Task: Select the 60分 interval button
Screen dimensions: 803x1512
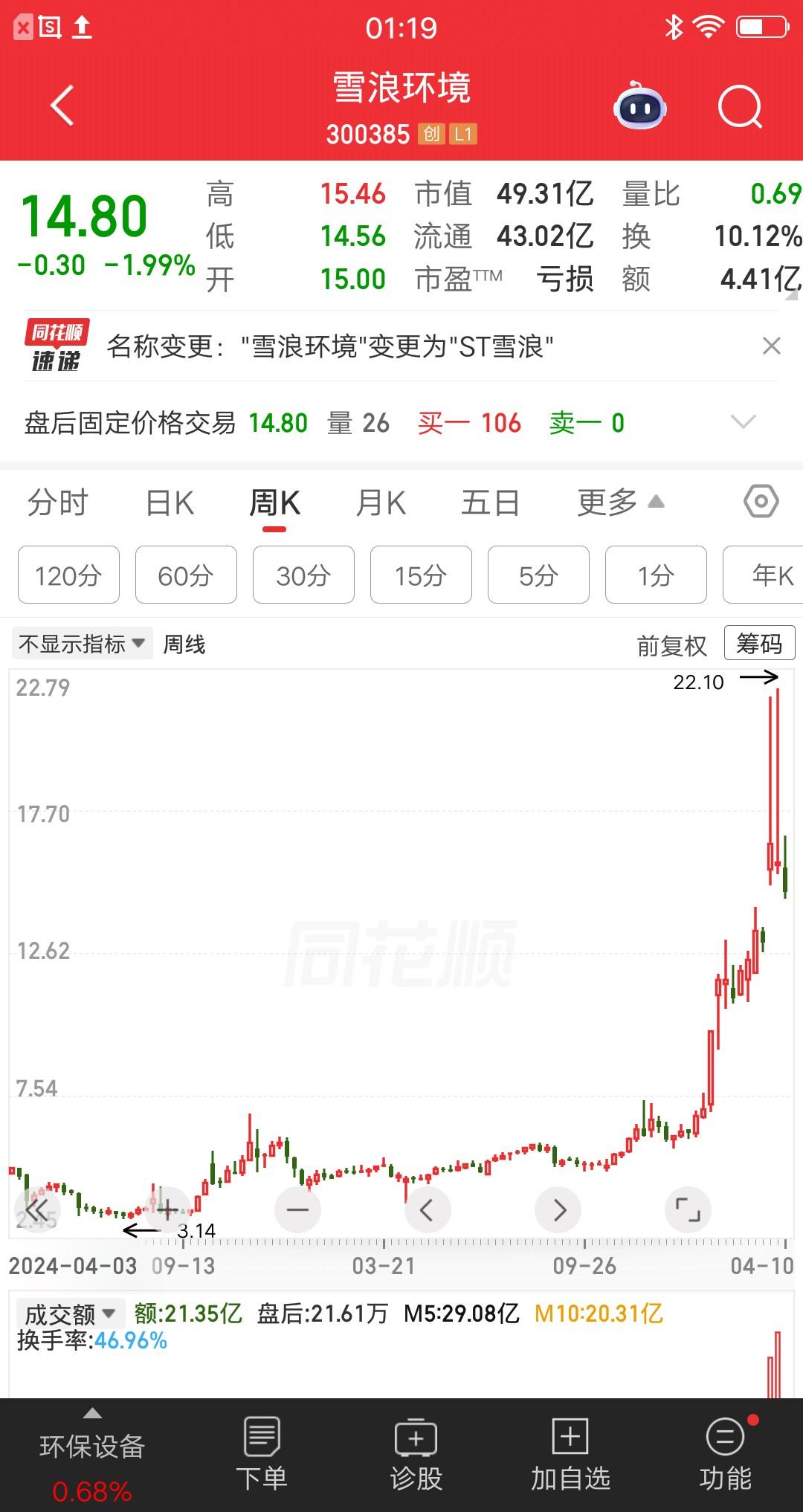Action: 185,575
